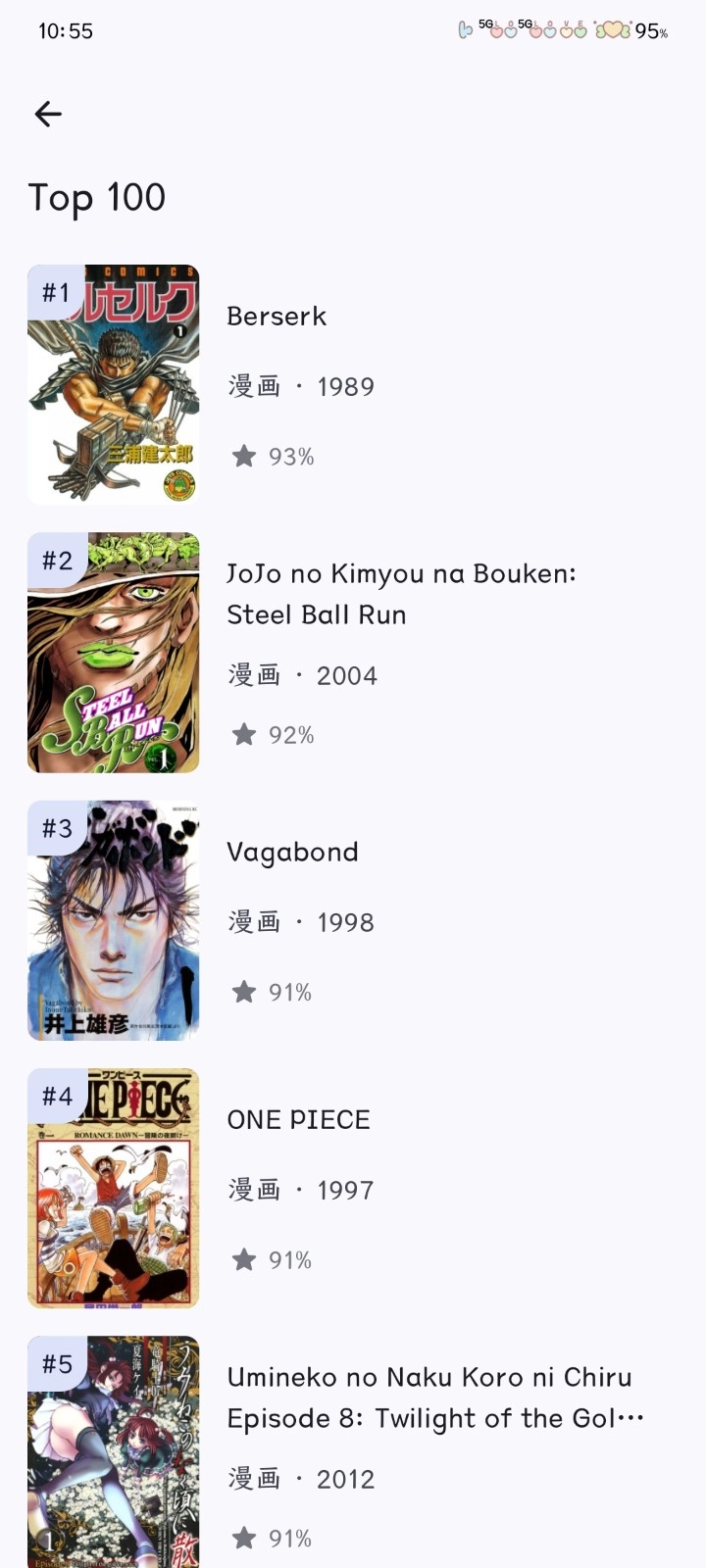The height and width of the screenshot is (1568, 706).
Task: Tap the star icon beside Vagabond's score
Action: tap(243, 991)
